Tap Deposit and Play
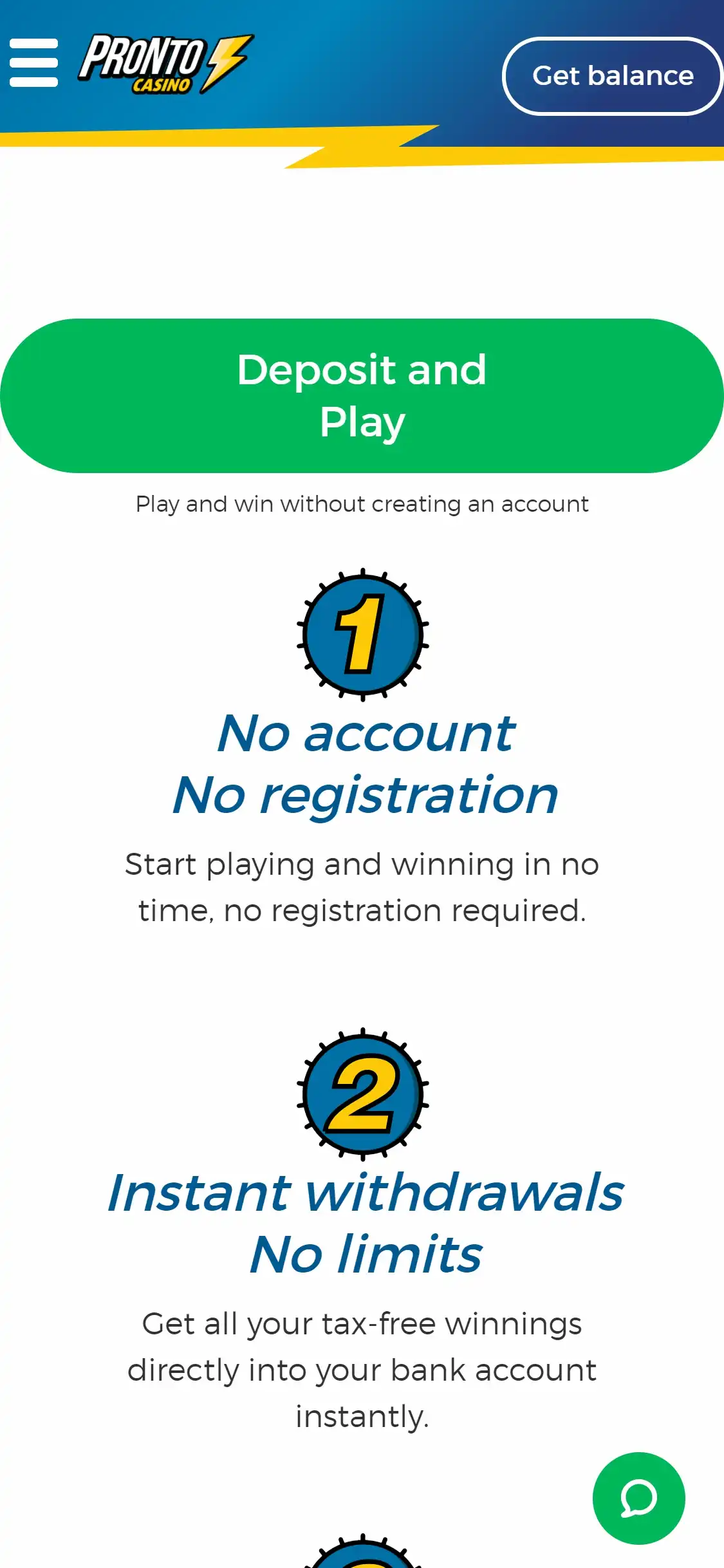Viewport: 724px width, 1568px height. [362, 395]
